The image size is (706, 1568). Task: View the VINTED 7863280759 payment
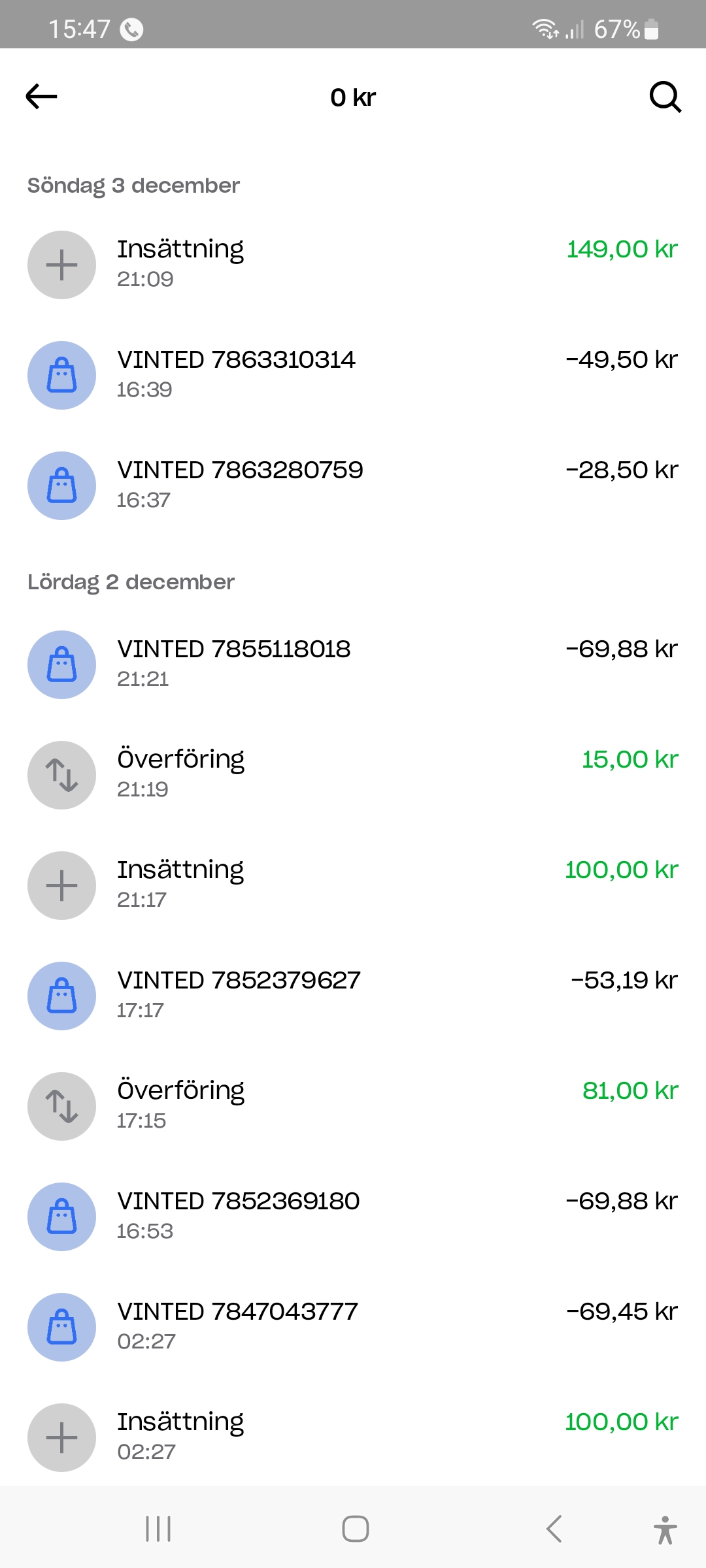353,485
